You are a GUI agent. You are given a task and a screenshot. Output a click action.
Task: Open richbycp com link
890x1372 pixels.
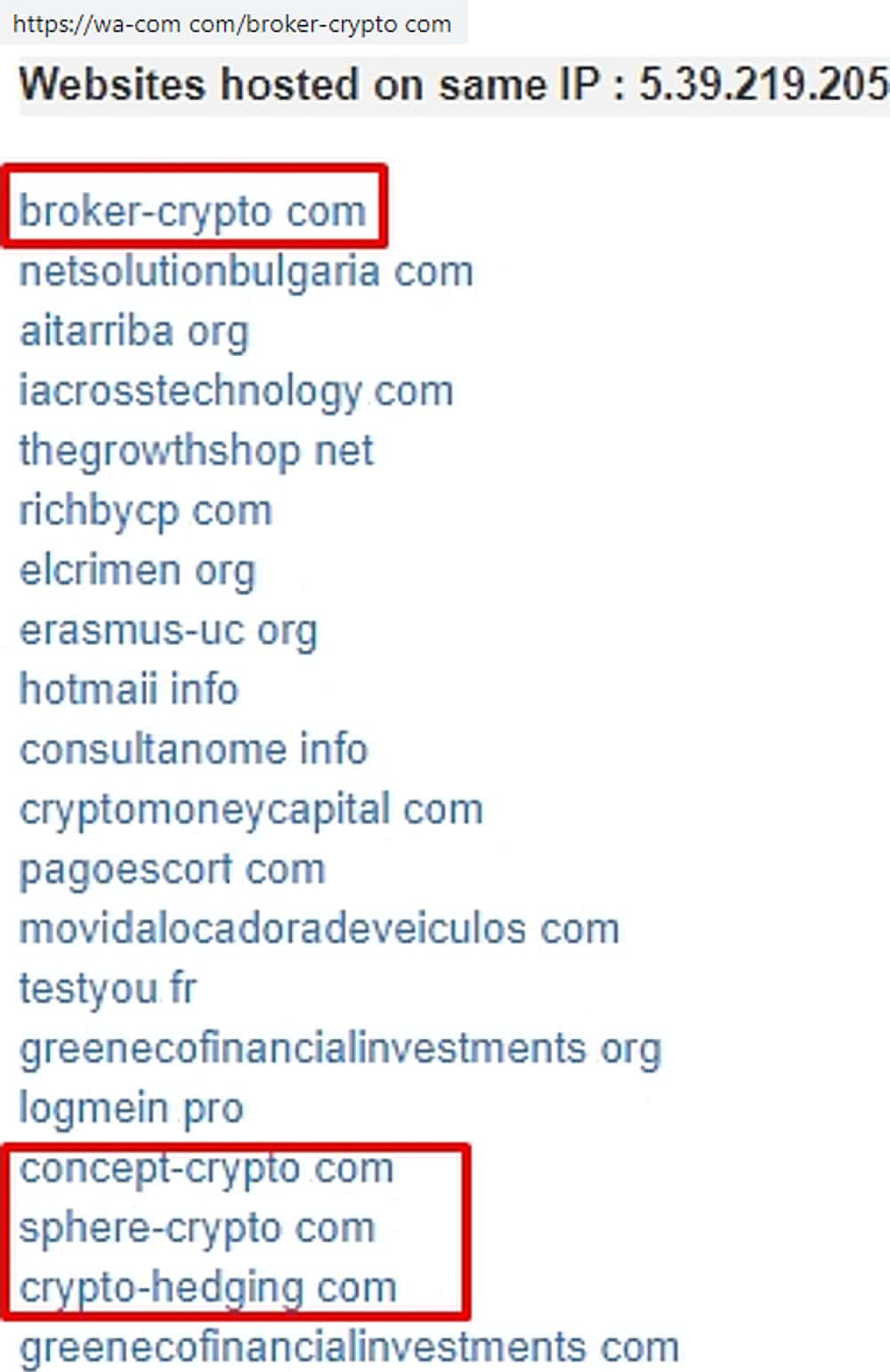[x=145, y=511]
